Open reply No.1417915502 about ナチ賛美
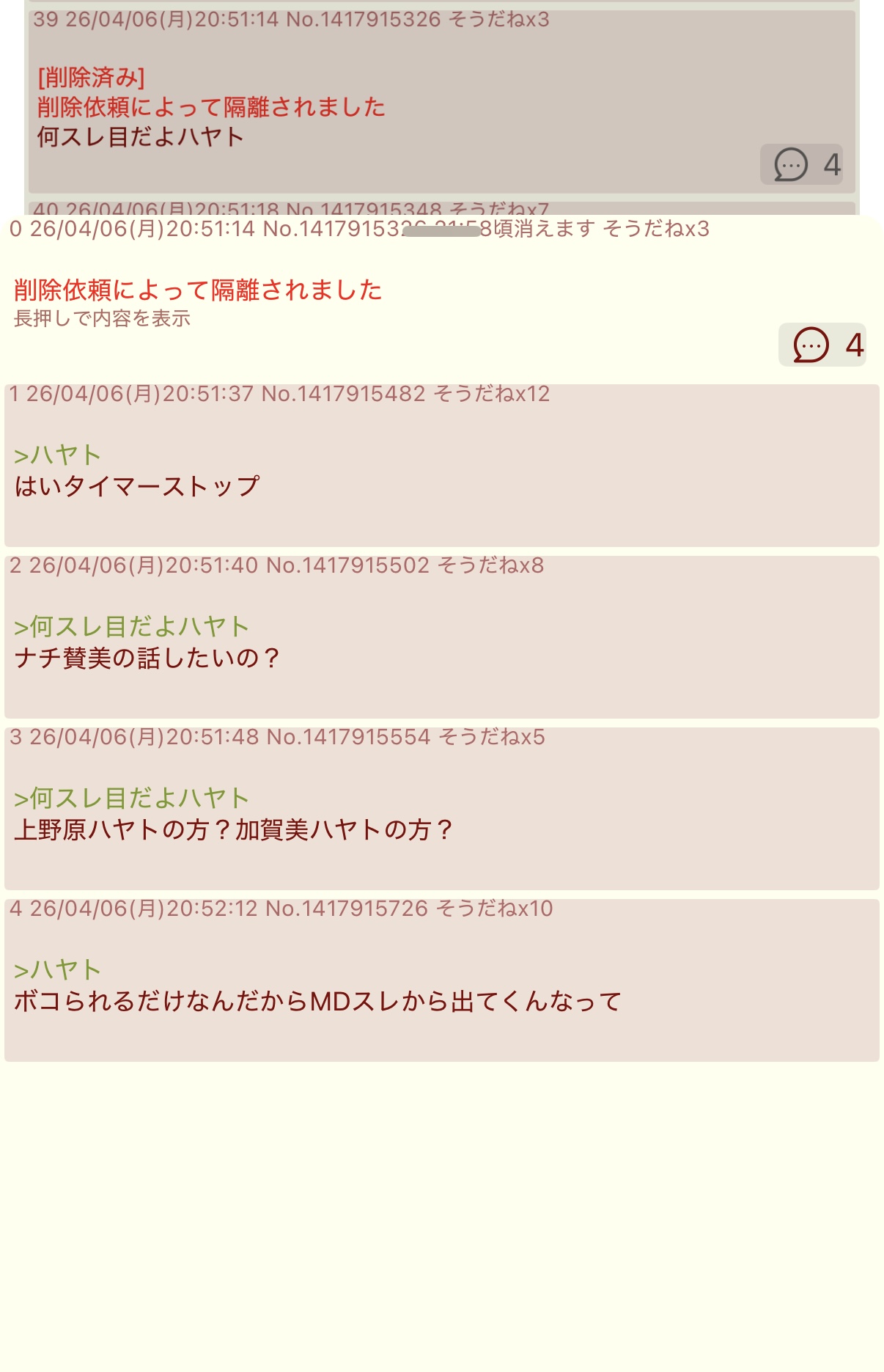 pyautogui.click(x=442, y=637)
